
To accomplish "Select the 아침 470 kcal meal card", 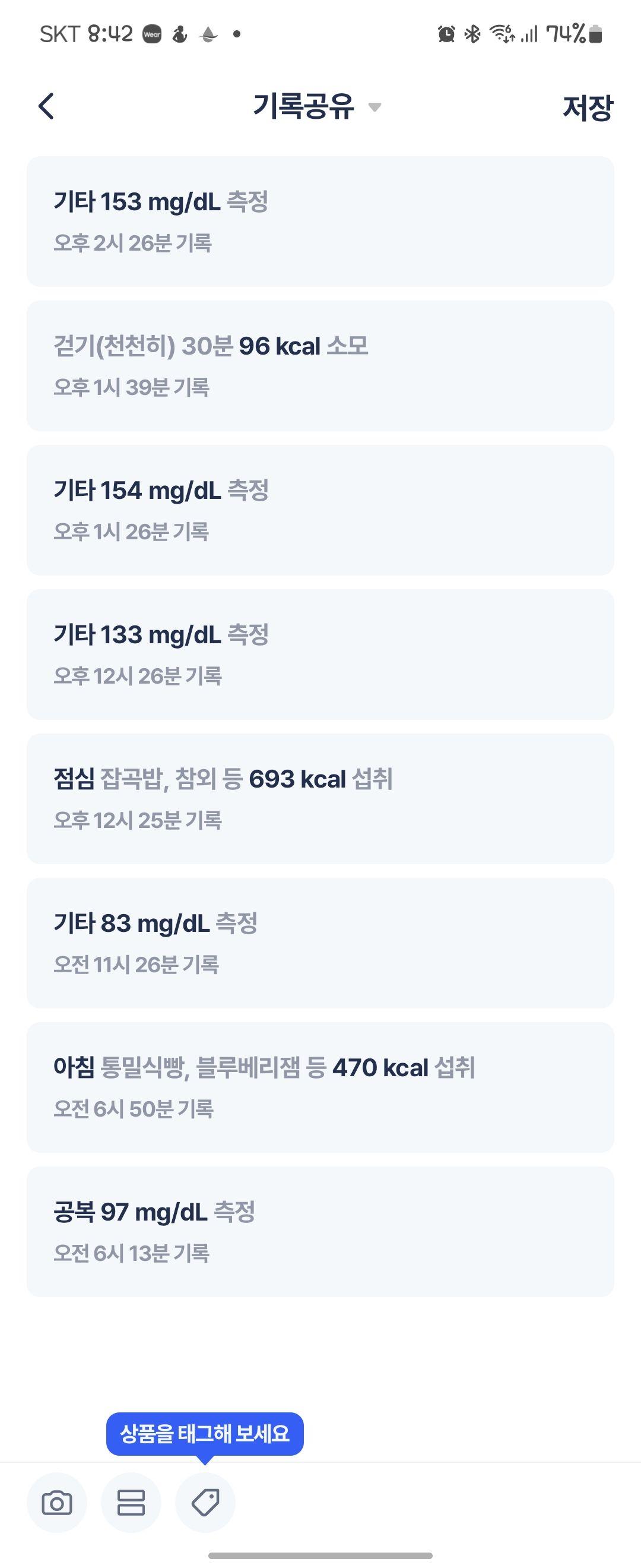I will coord(320,1087).
